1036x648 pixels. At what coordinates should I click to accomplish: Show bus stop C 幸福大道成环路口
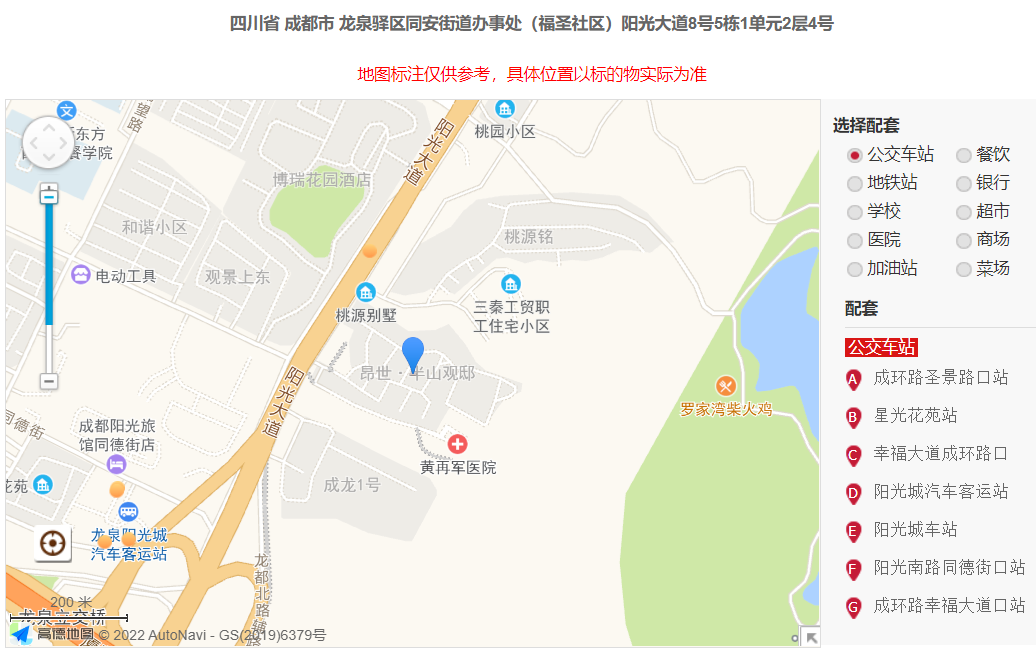pyautogui.click(x=940, y=454)
